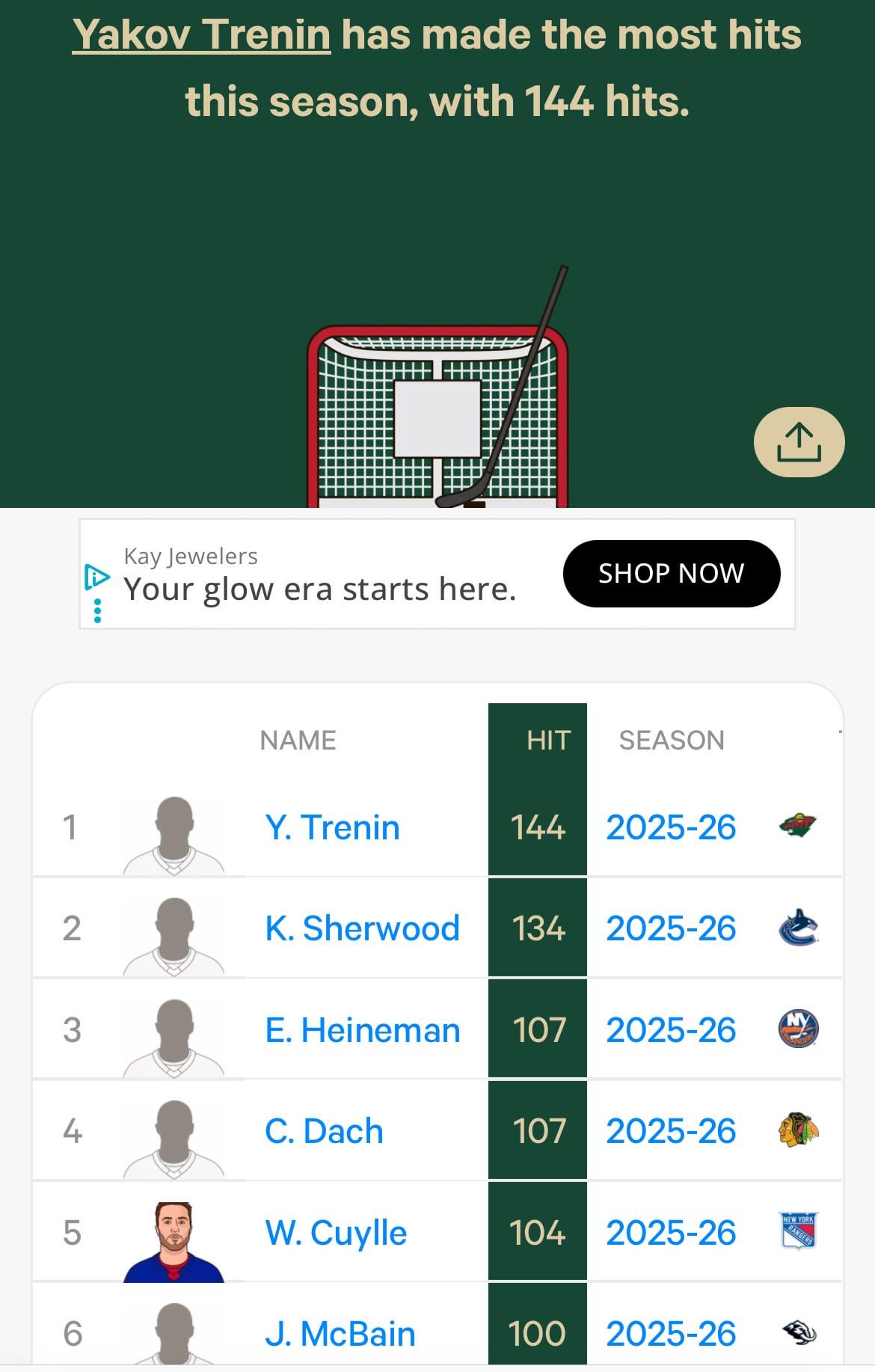Screen dimensions: 875x1372
Task: Tap Shop Now on Kay Jewelers ad
Action: point(671,574)
